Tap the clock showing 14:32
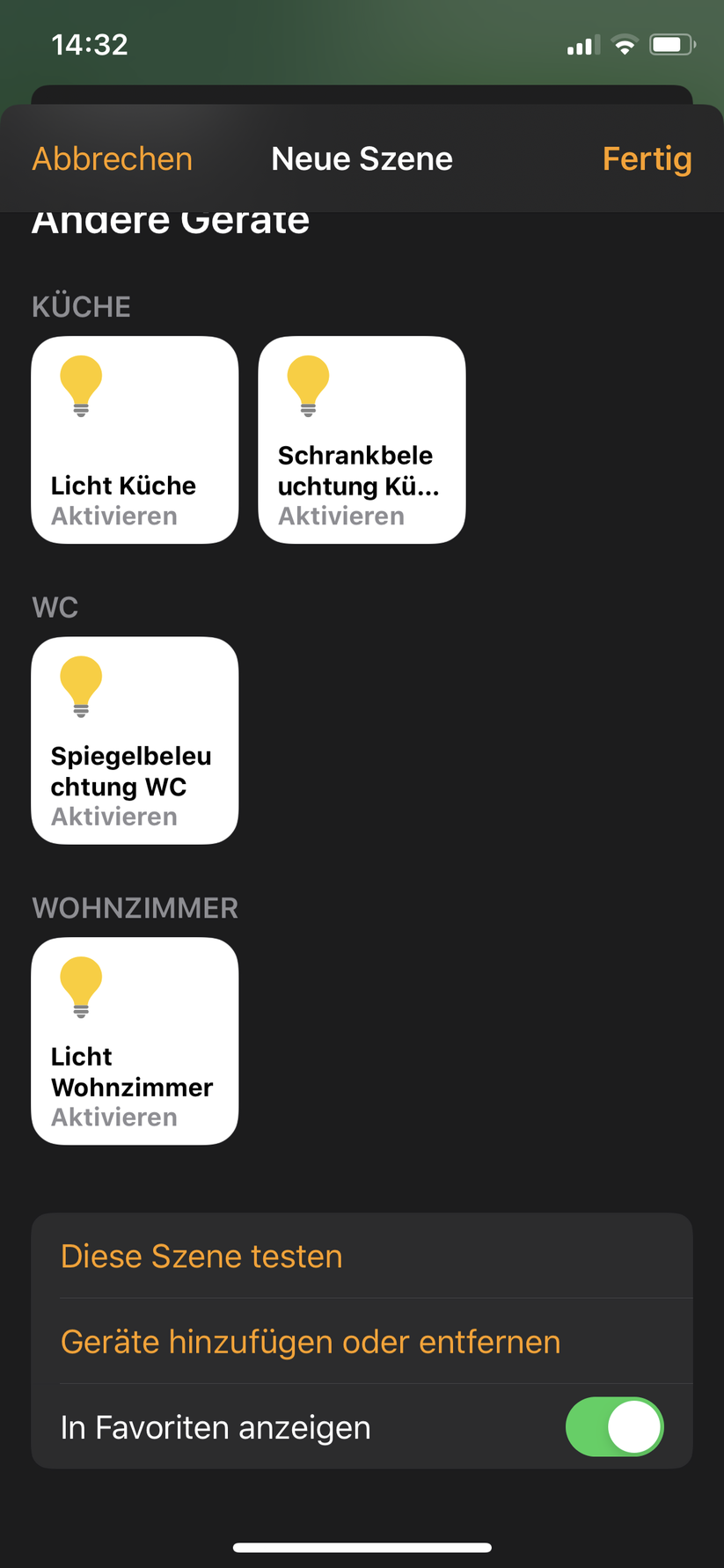The width and height of the screenshot is (724, 1568). coord(89,43)
